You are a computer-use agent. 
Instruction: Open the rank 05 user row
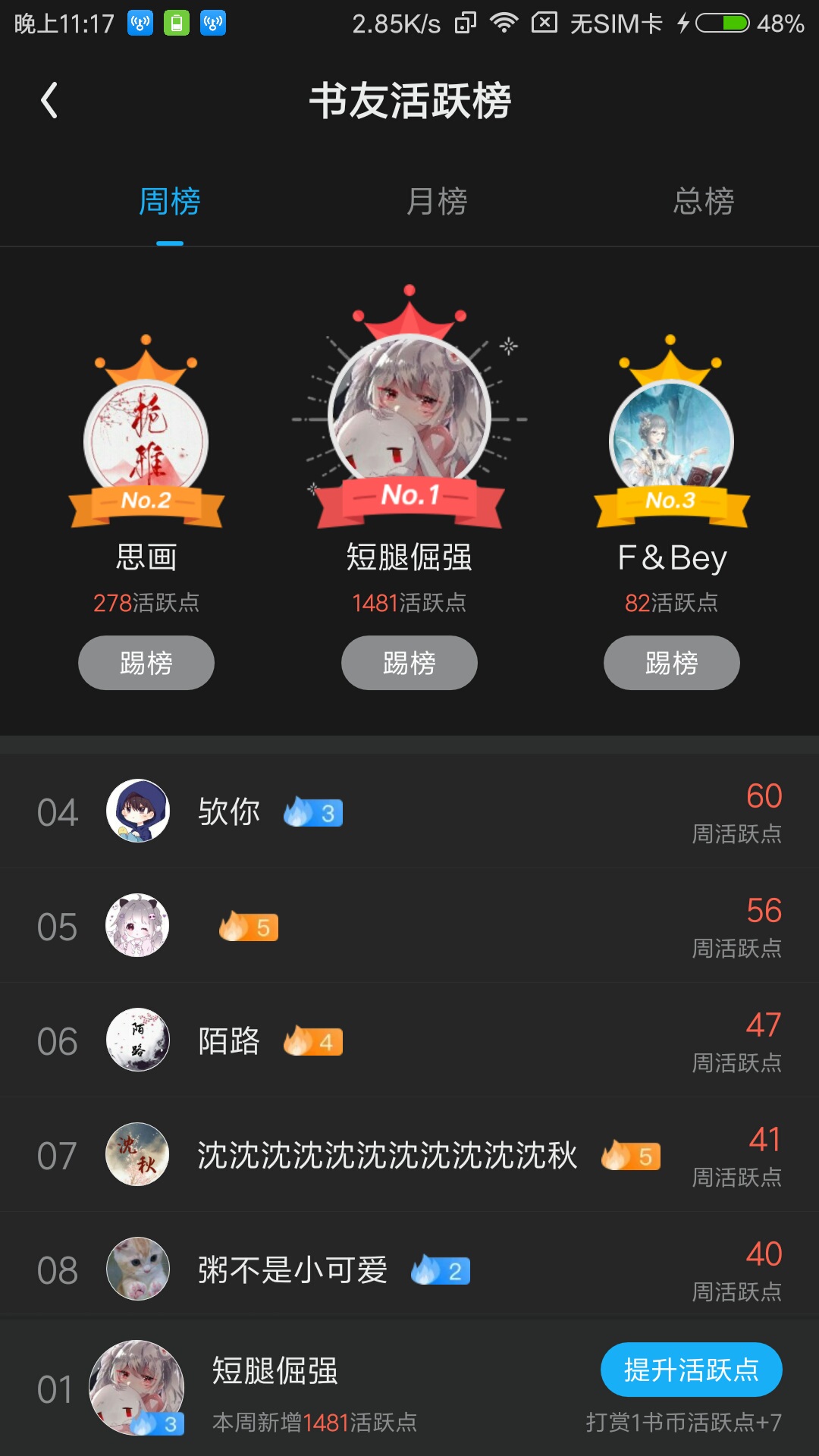pos(409,926)
